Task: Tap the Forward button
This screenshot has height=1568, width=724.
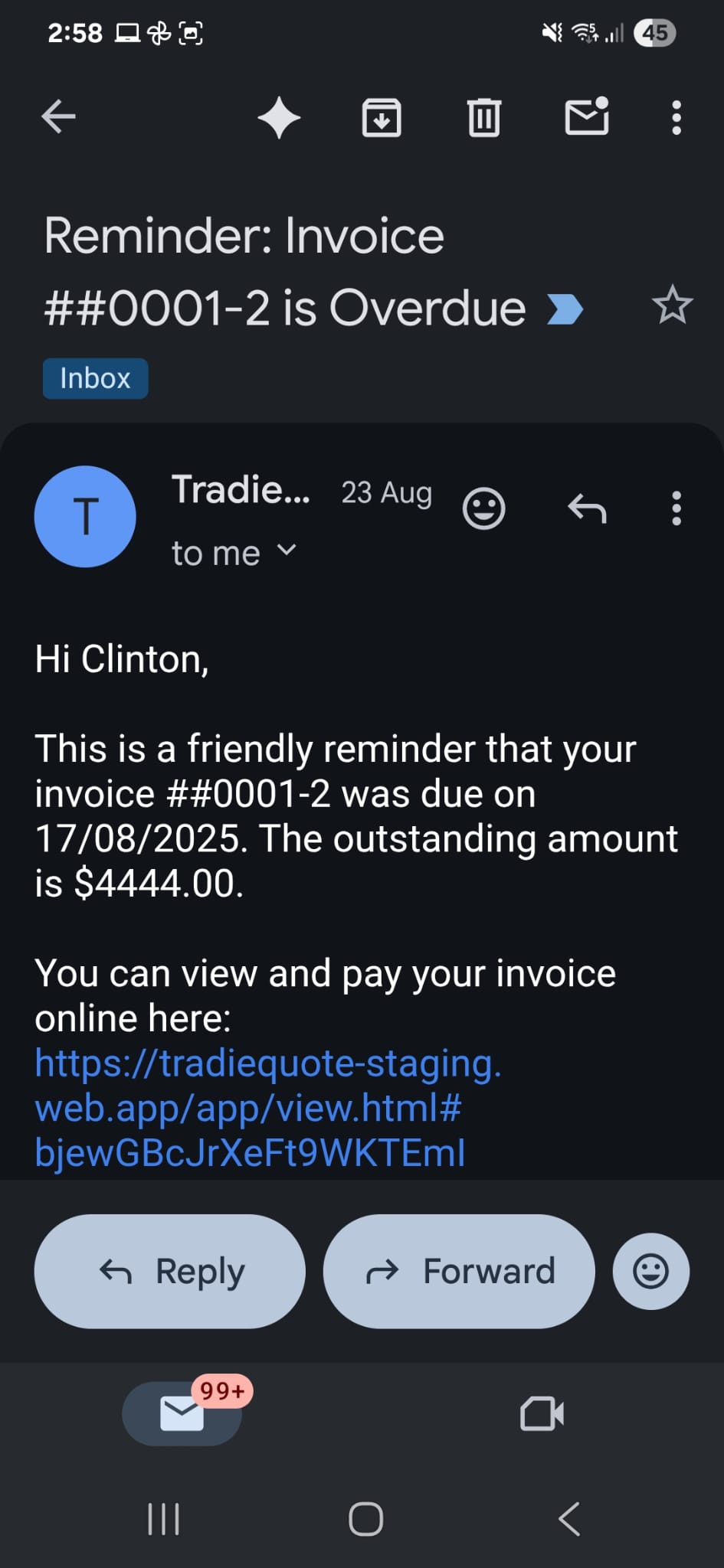Action: coord(459,1270)
